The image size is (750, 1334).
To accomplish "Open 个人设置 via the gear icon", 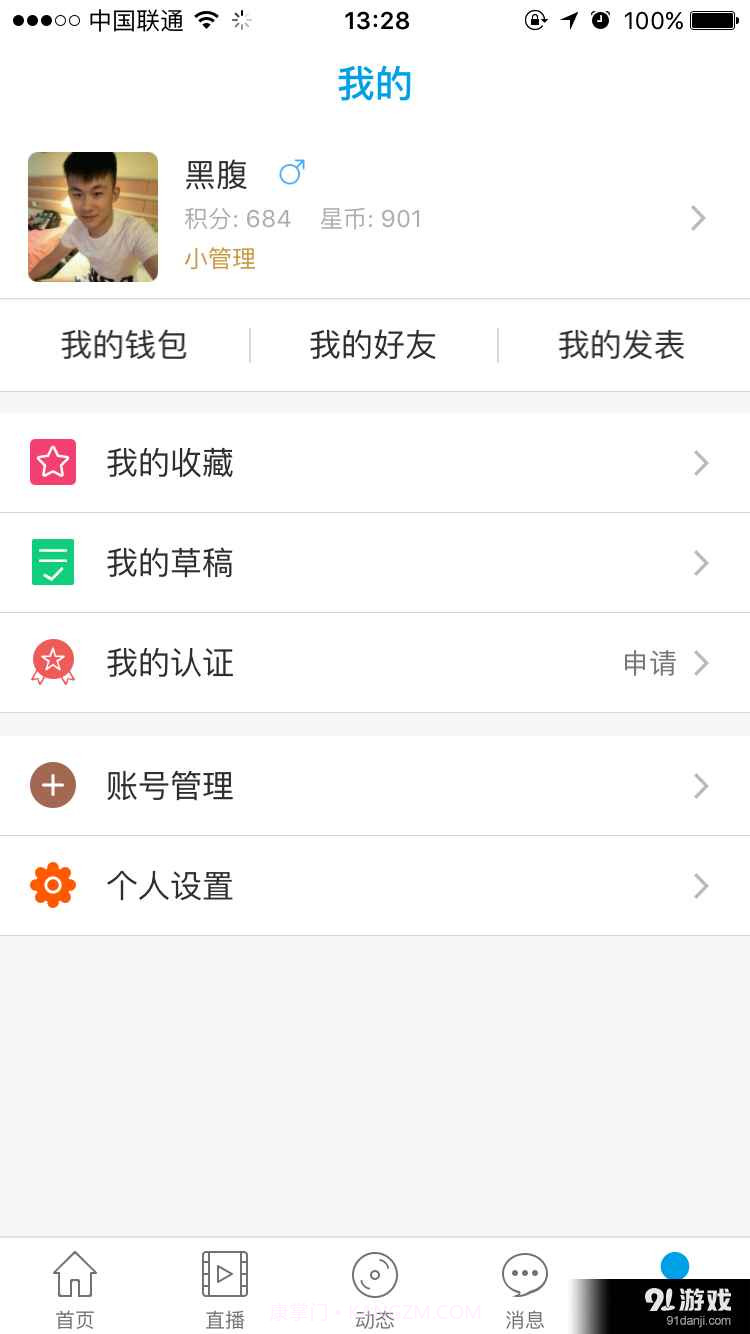I will tap(52, 885).
